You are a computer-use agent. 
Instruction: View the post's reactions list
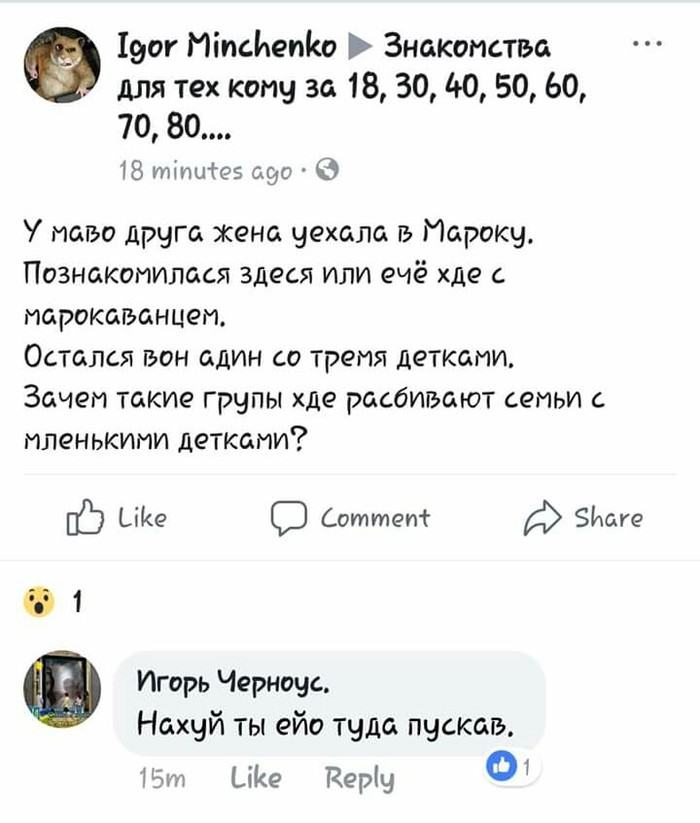48,602
